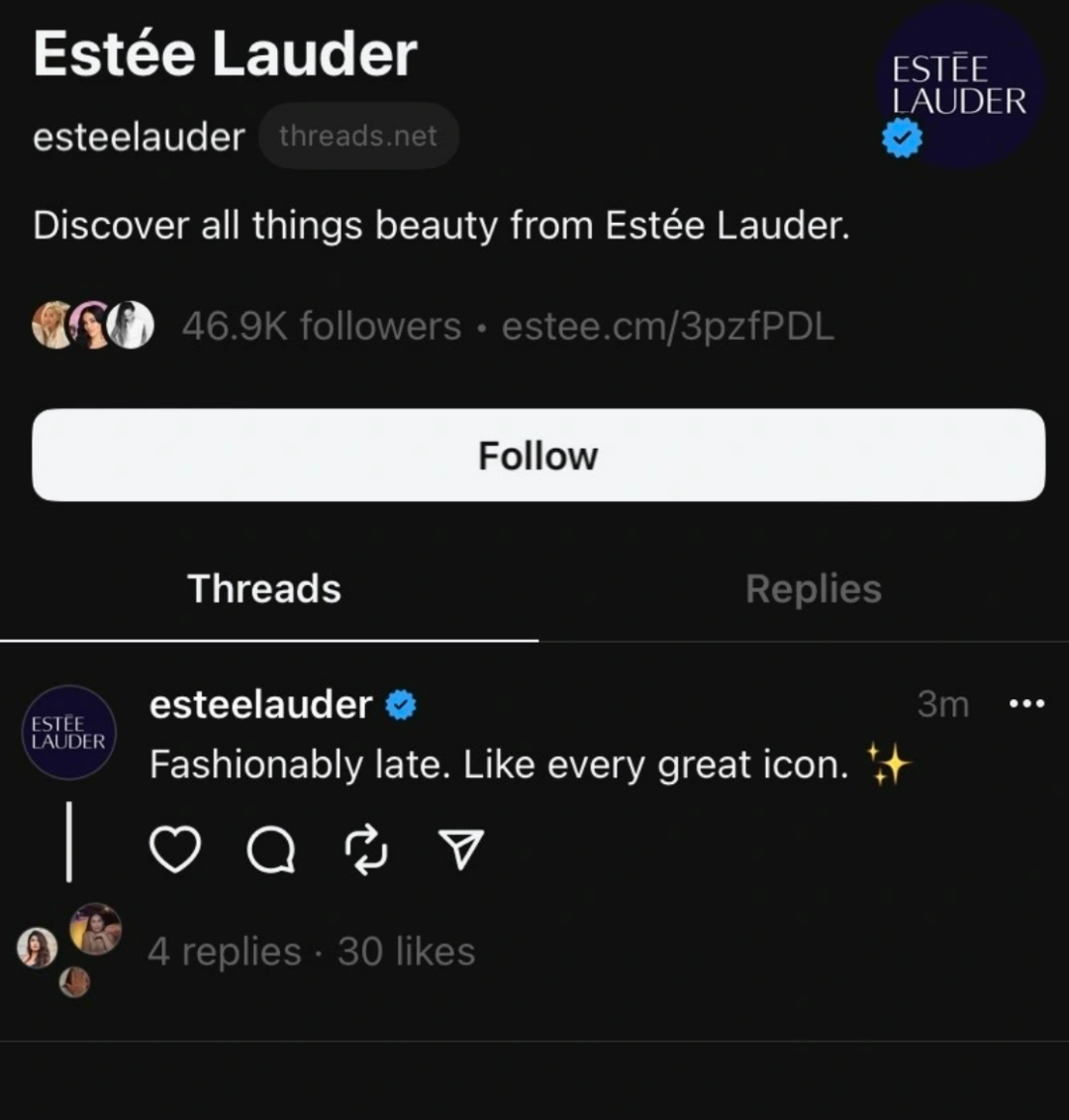
Task: Repost the Fashionably late thread
Action: pos(365,850)
